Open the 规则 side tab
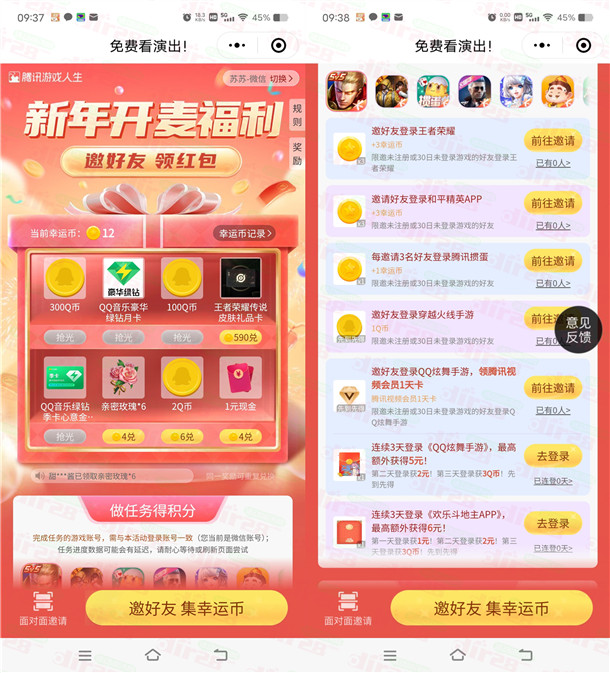The width and height of the screenshot is (610, 673). tap(297, 115)
